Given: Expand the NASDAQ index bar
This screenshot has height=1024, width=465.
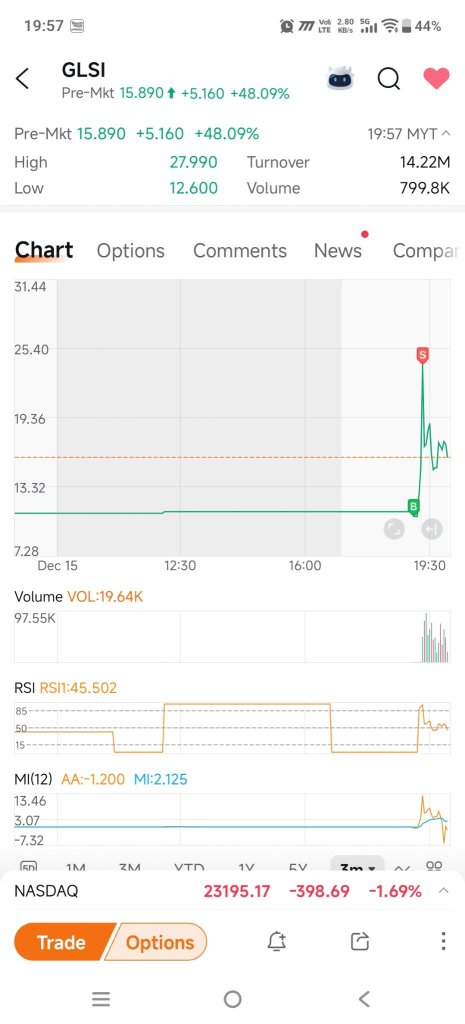Looking at the screenshot, I should [x=443, y=891].
